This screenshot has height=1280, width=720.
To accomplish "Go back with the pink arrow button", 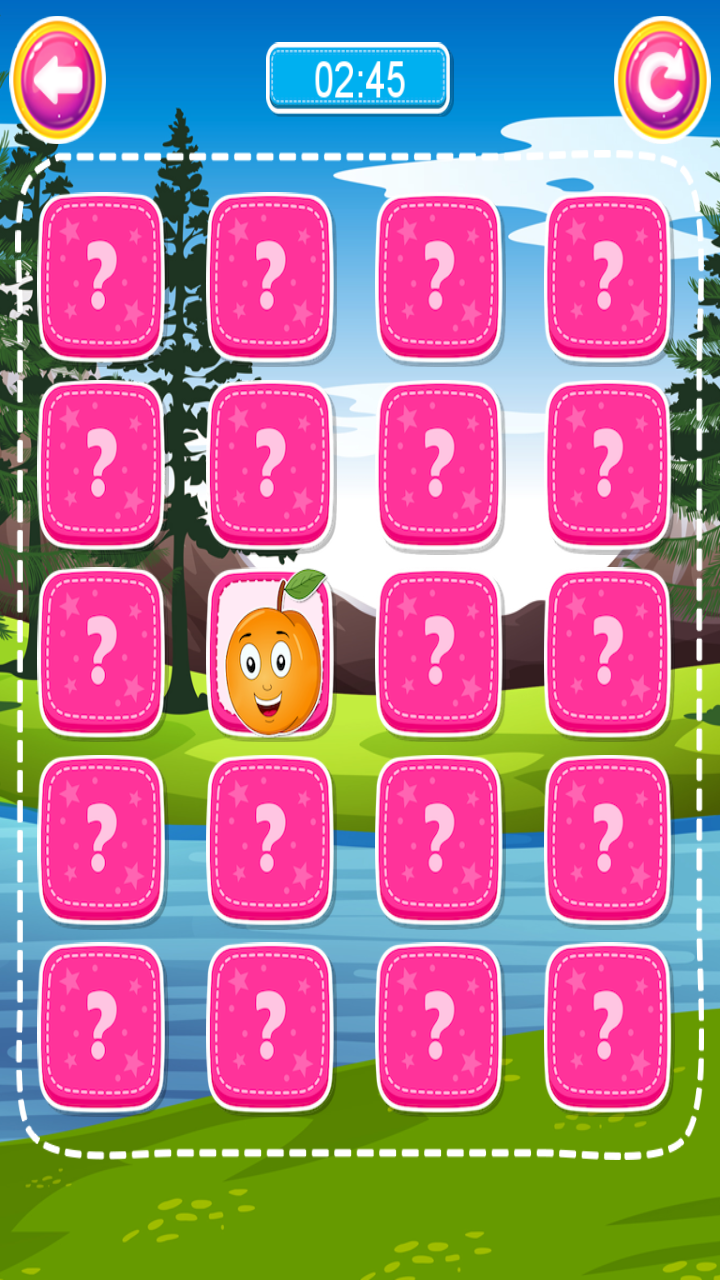I will pos(57,79).
